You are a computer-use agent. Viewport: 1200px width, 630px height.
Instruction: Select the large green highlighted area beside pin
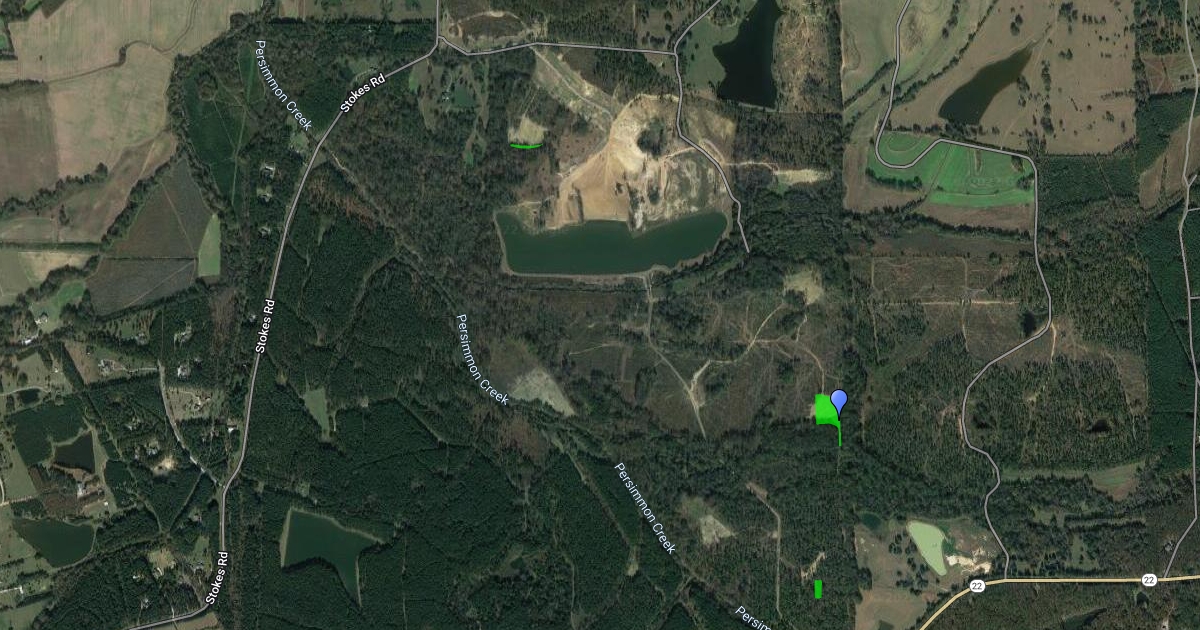coord(824,411)
